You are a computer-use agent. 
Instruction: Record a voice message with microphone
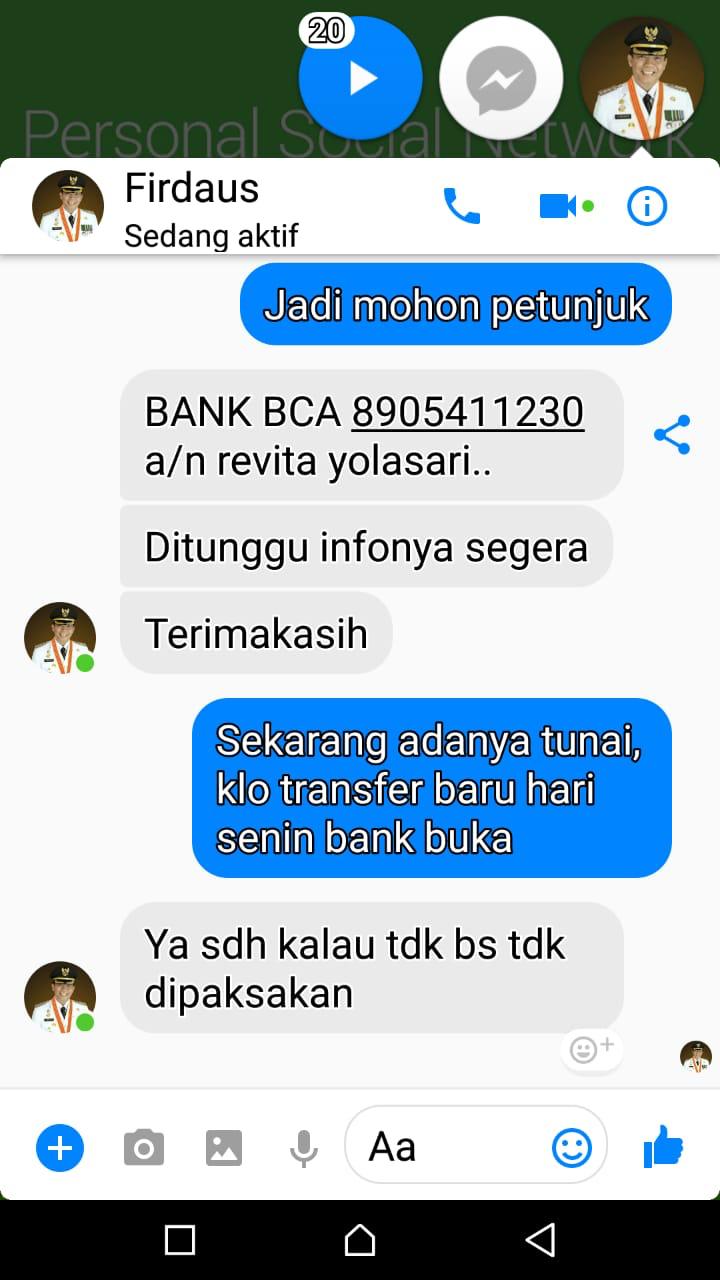pyautogui.click(x=303, y=1147)
